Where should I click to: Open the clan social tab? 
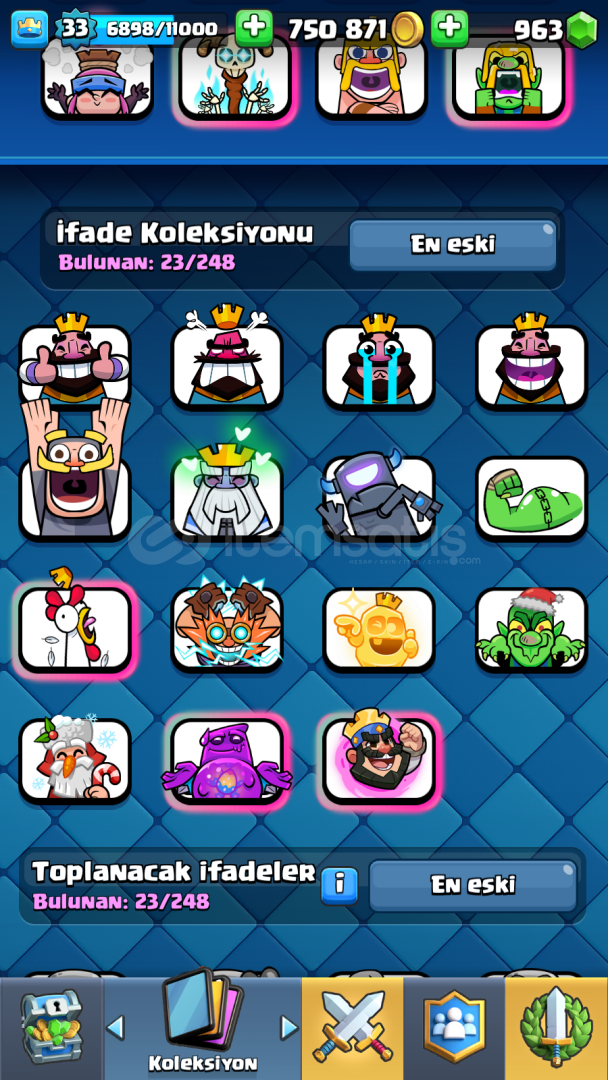(x=454, y=1027)
